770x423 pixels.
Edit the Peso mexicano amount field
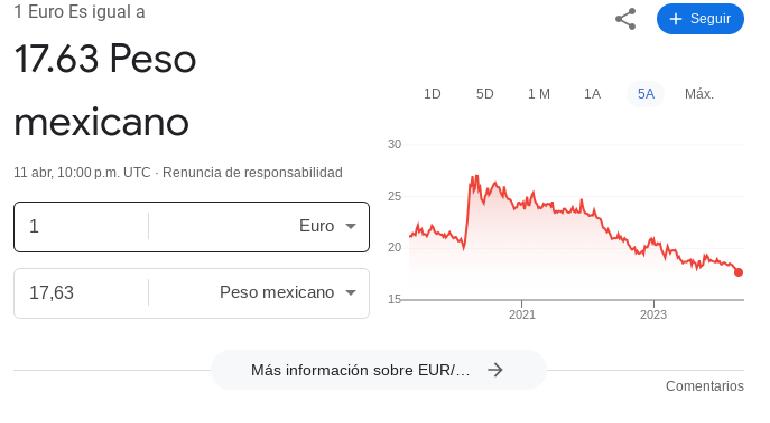click(82, 293)
